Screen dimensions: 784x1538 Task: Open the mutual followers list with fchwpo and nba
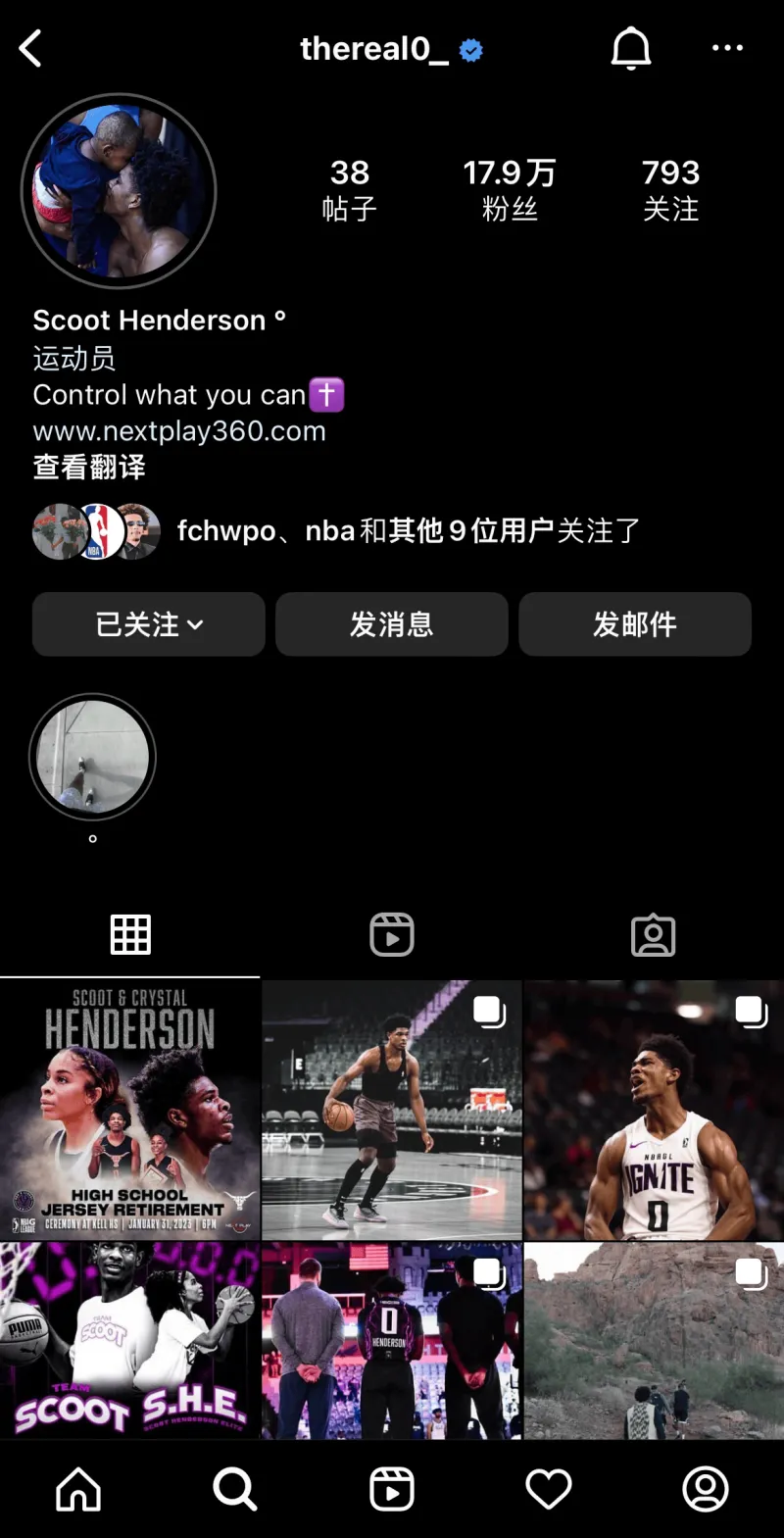click(x=336, y=531)
